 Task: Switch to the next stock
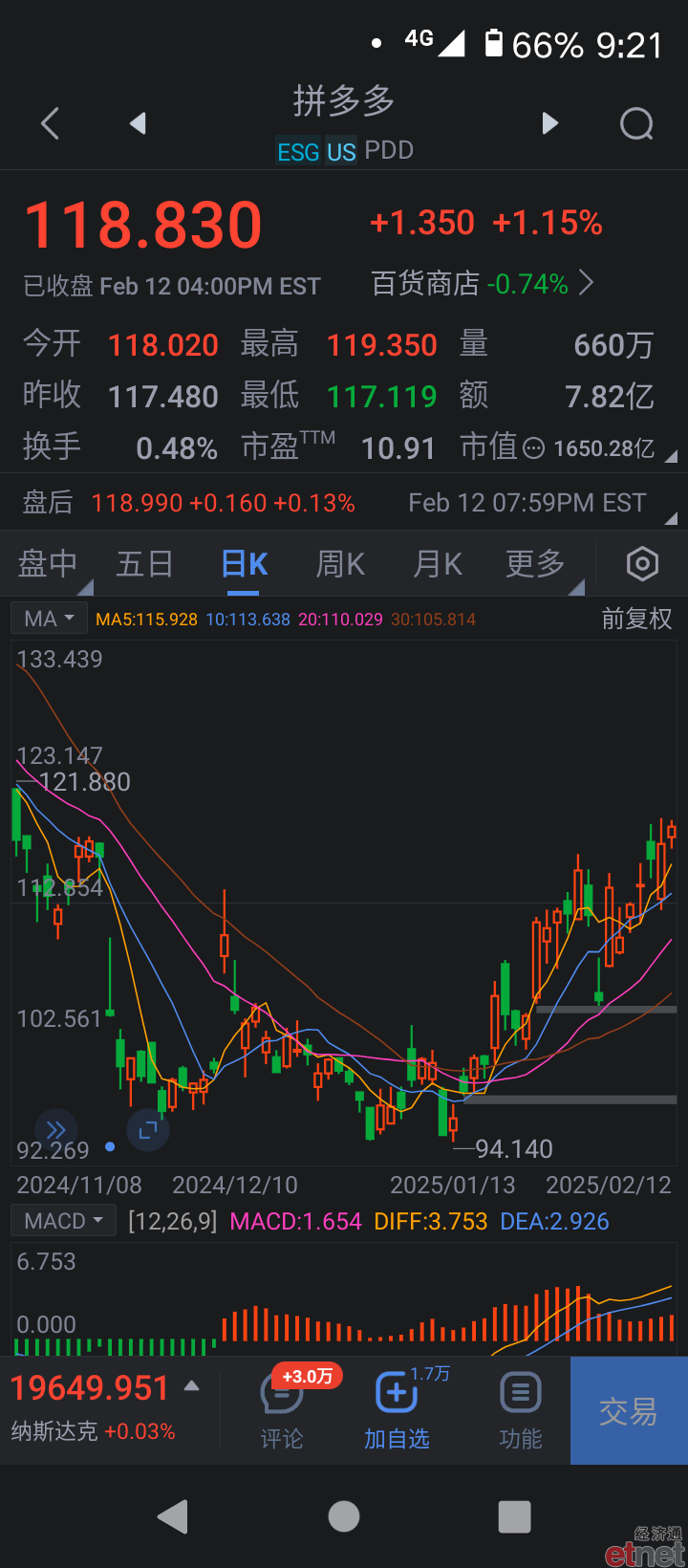549,123
